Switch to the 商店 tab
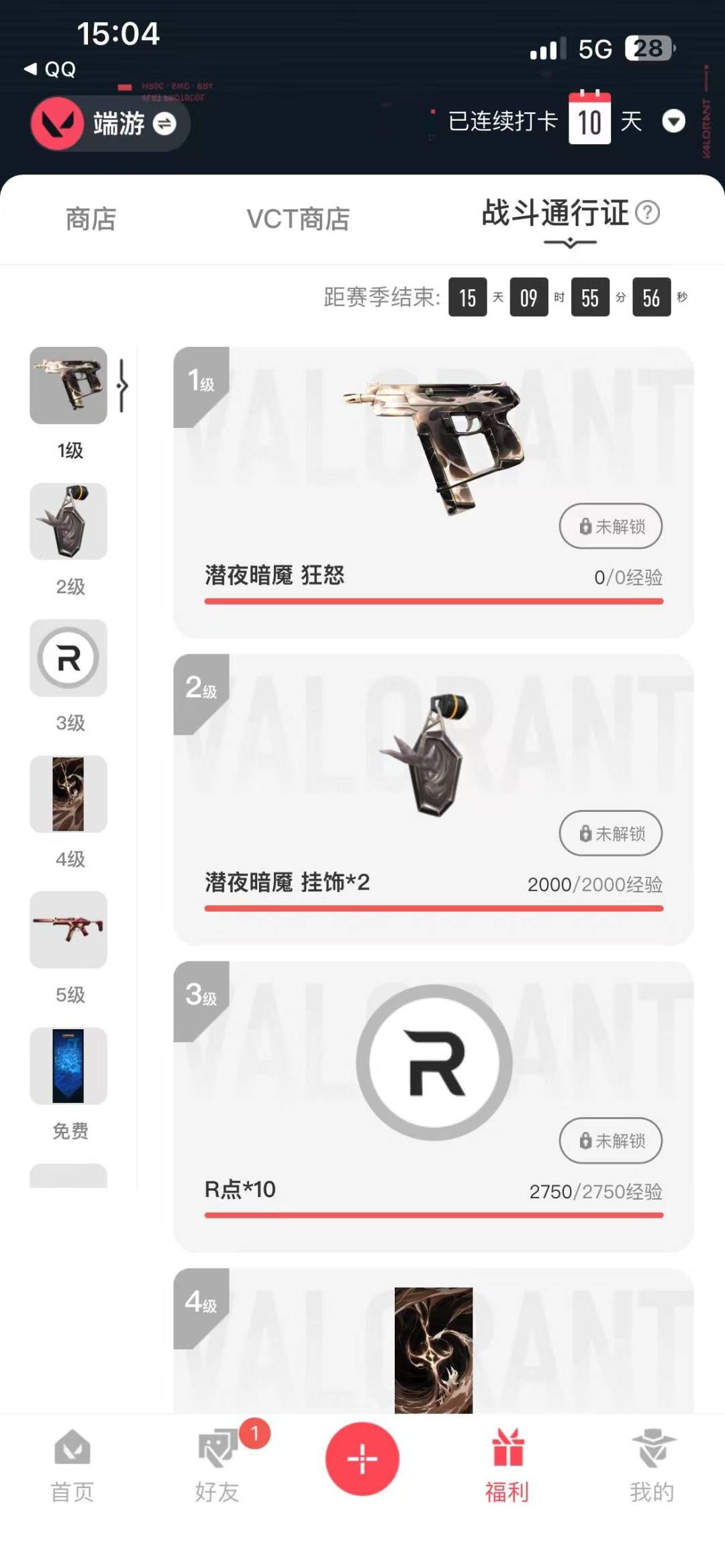 [x=91, y=219]
